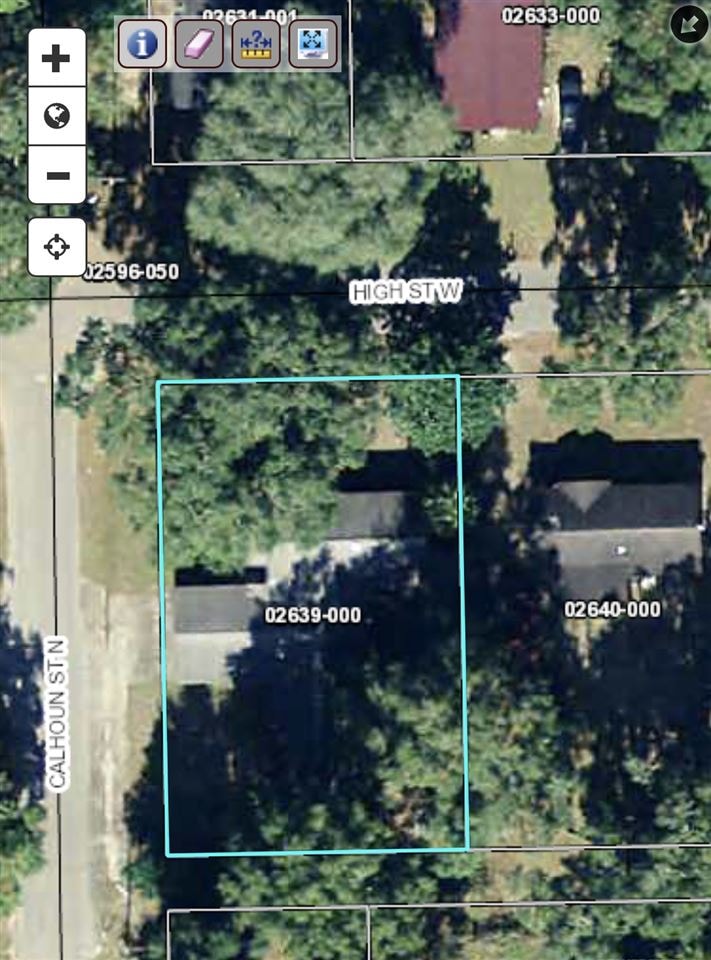Select the identify info tool
Viewport: 711px width, 960px height.
point(143,44)
